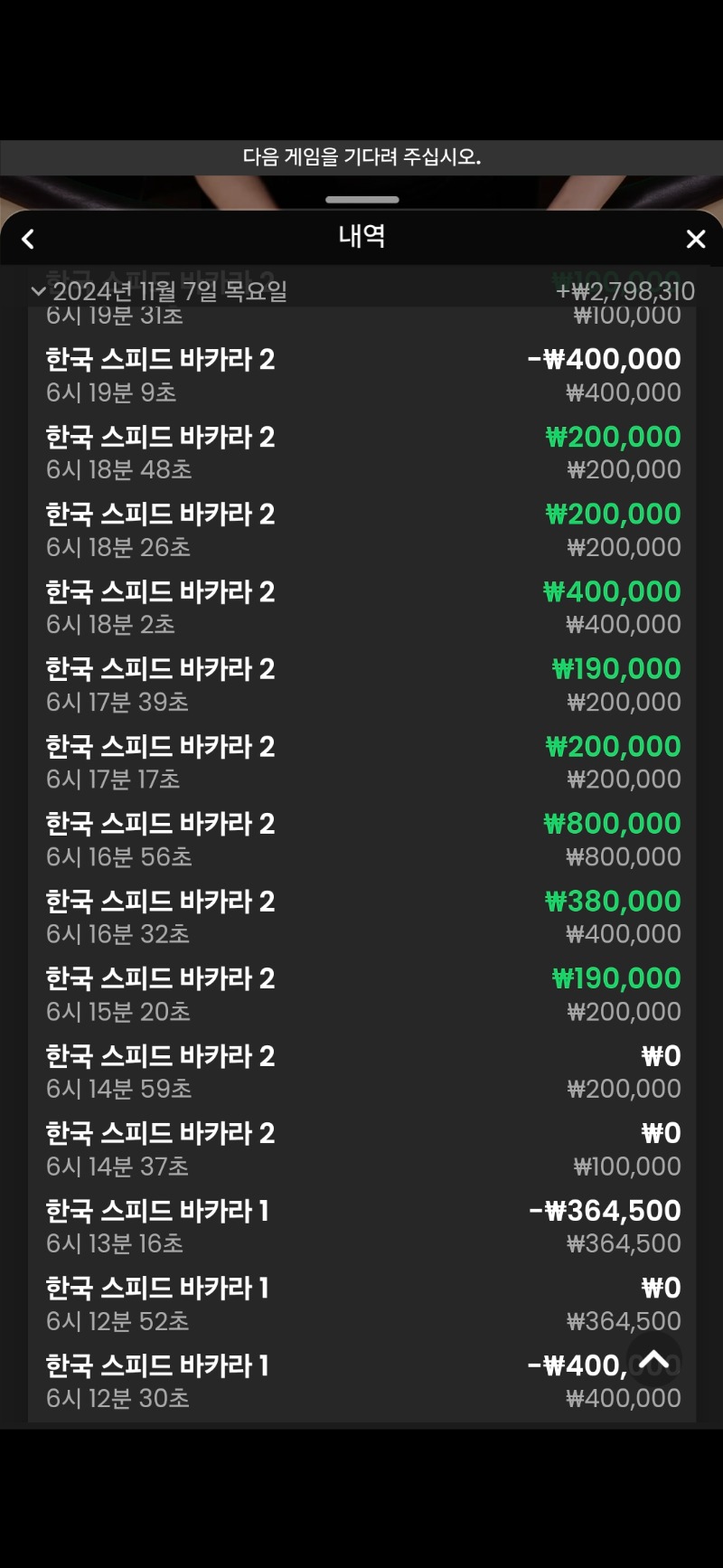This screenshot has width=723, height=1568.
Task: Select the 6시 16분 56초 ₩800,000 round
Action: pos(361,839)
